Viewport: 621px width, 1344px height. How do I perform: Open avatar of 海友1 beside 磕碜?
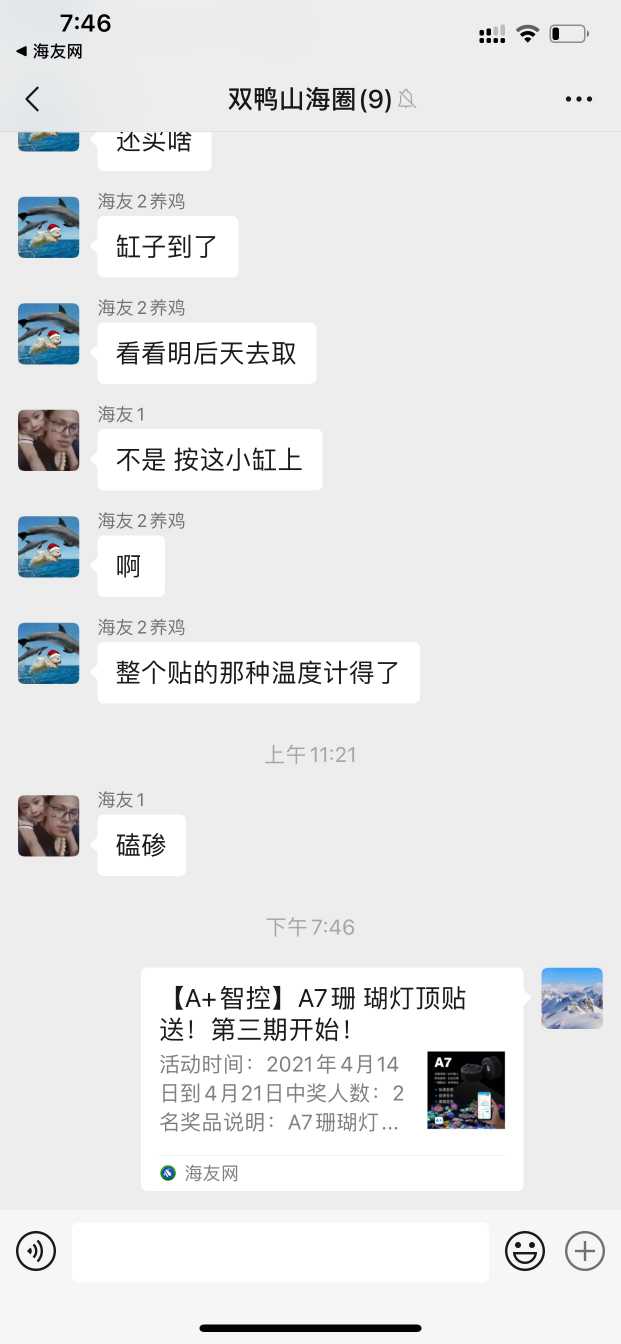[x=49, y=826]
